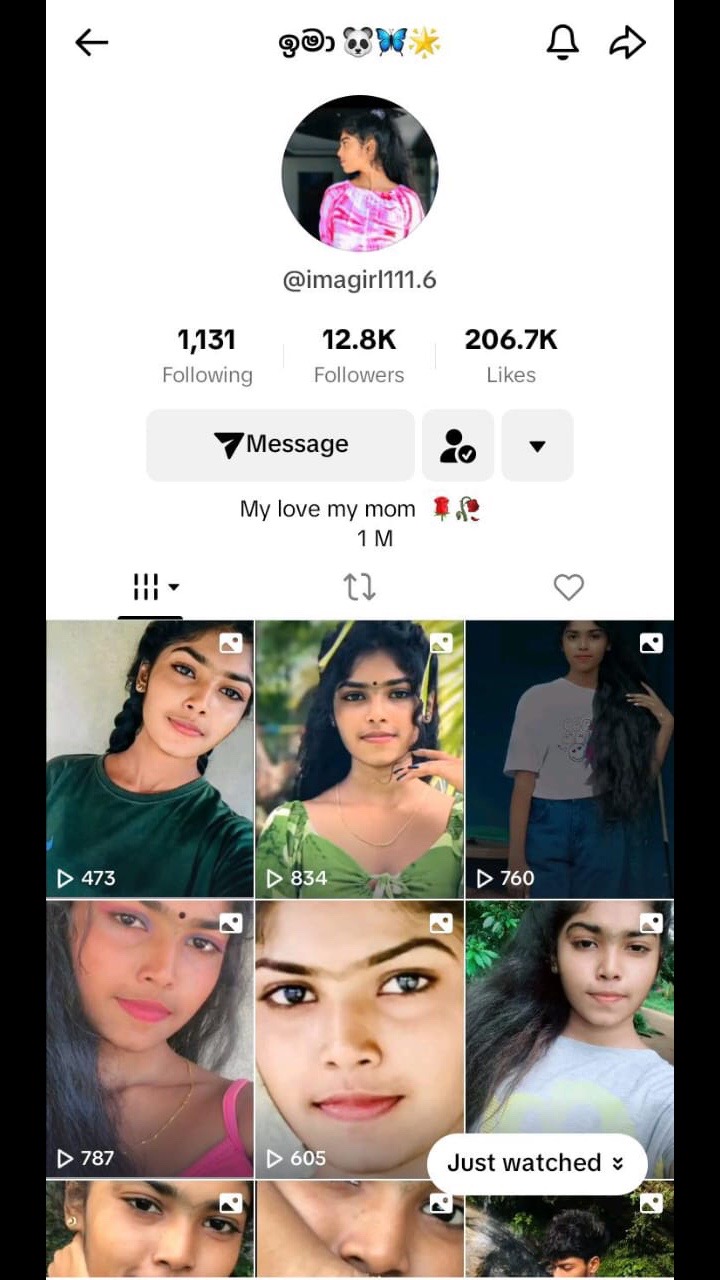Send a message to this user
Viewport: 720px width, 1280px height.
click(x=280, y=445)
